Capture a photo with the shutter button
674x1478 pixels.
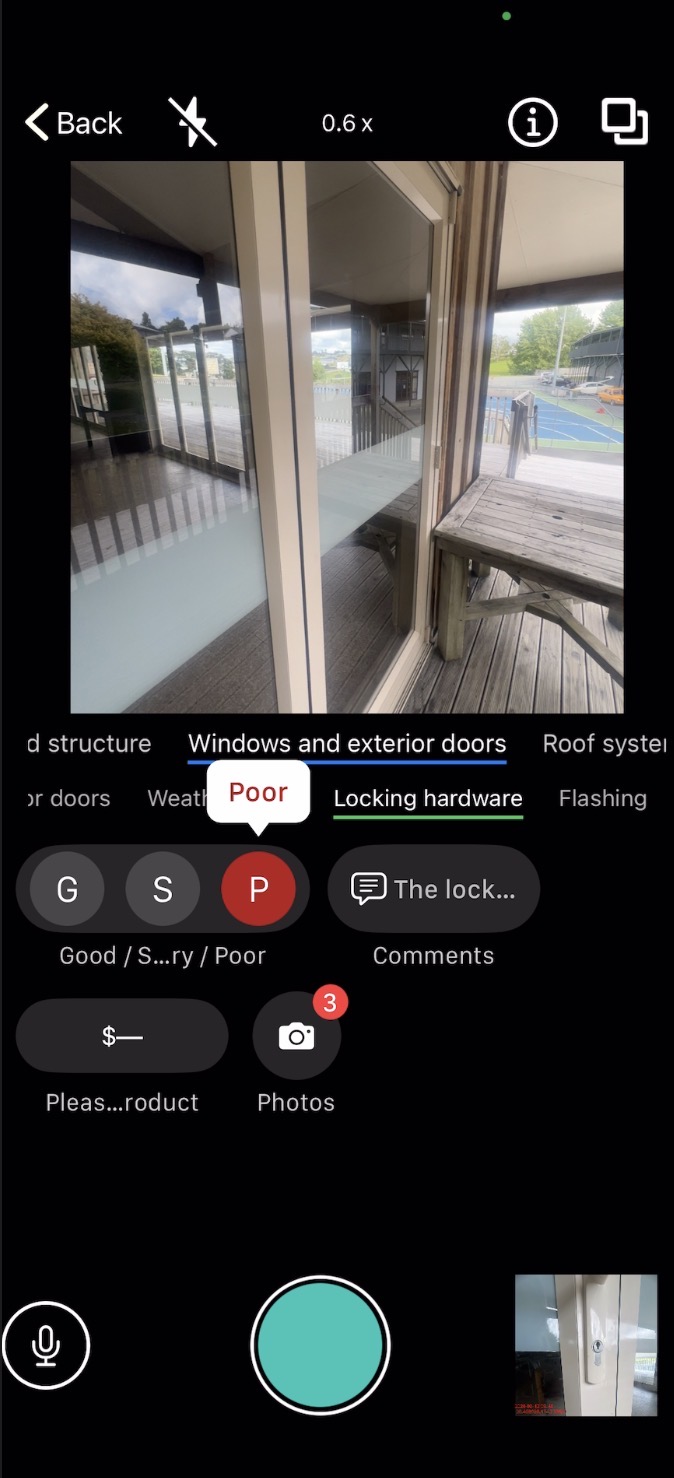[320, 1345]
